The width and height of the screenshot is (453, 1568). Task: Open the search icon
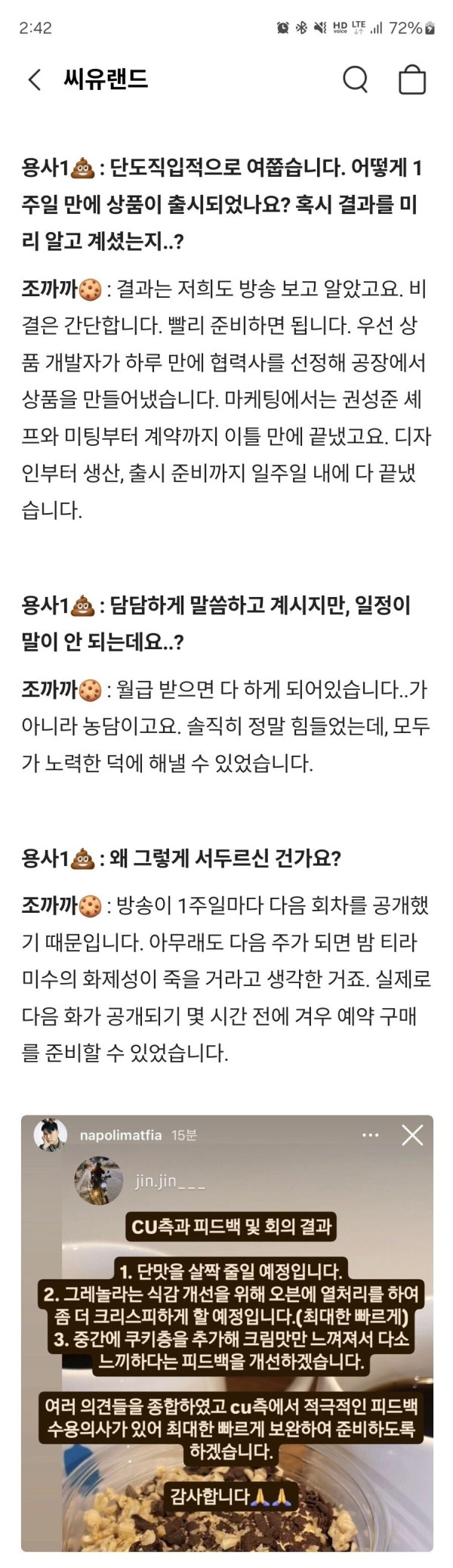[355, 79]
